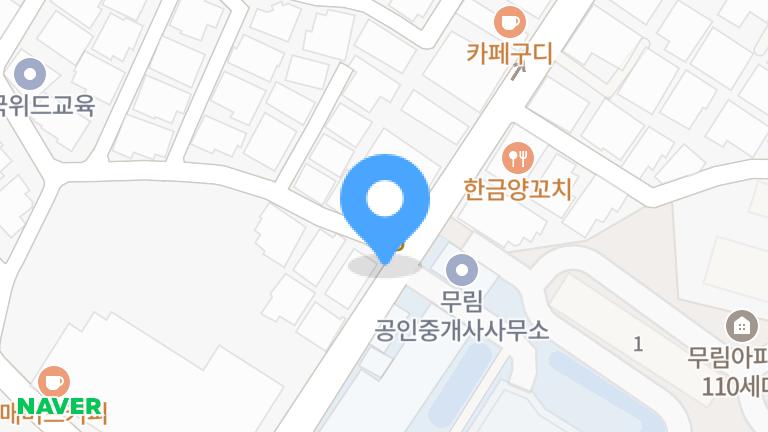Tap the blue location pin marker
The width and height of the screenshot is (768, 432).
click(x=385, y=201)
